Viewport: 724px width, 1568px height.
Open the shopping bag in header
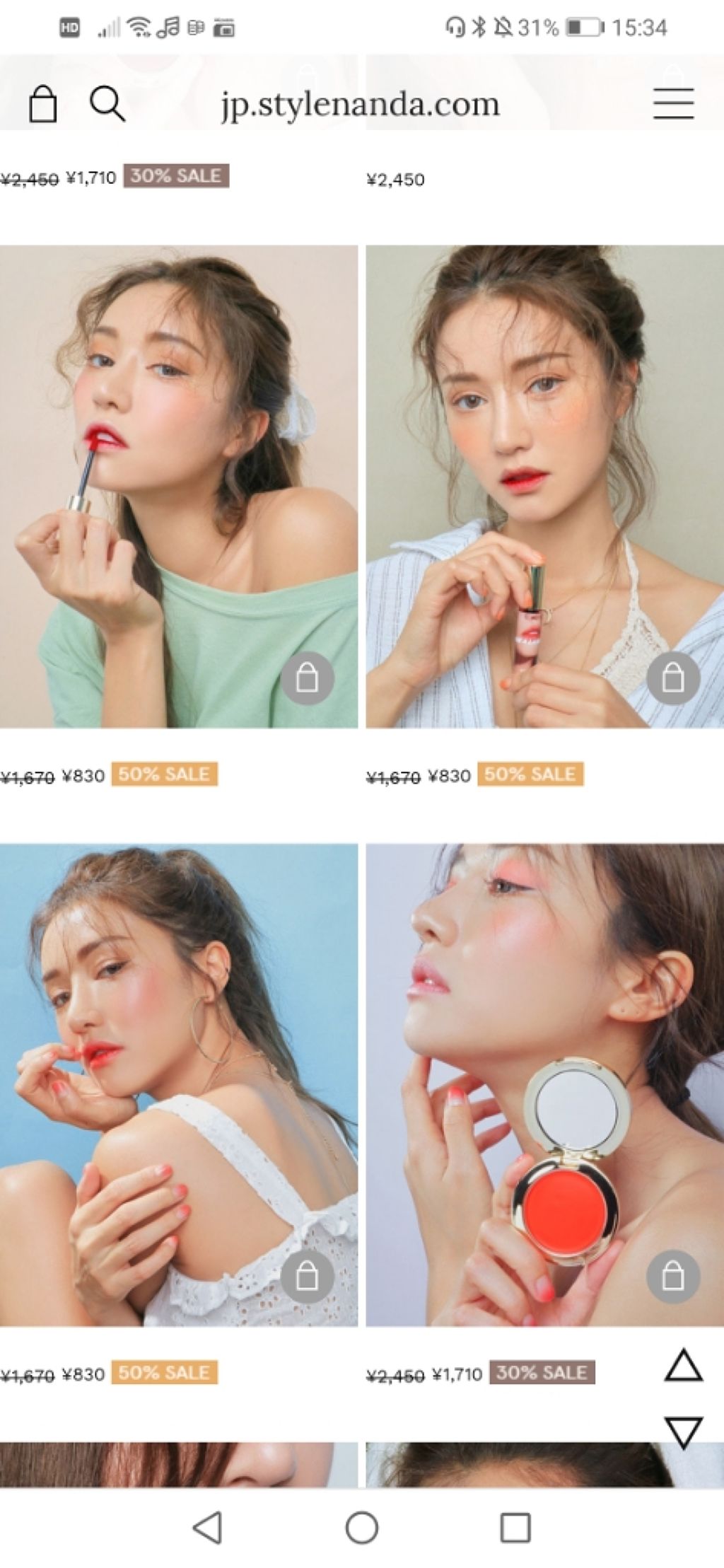tap(42, 104)
